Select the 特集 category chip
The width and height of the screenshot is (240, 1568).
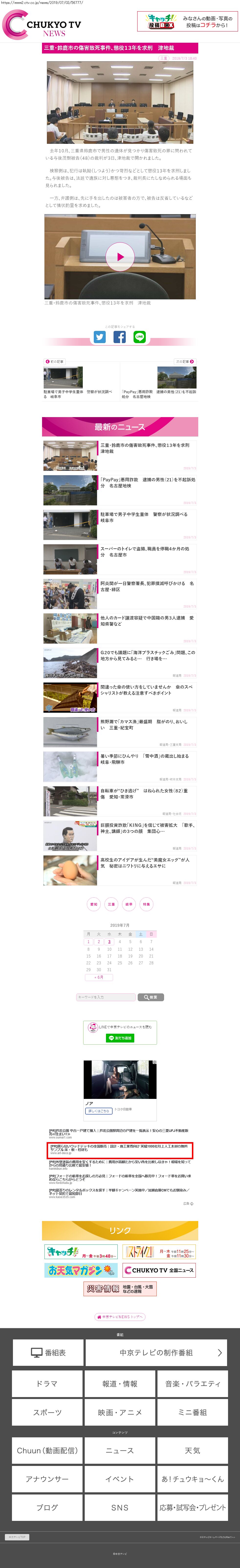coord(146,904)
